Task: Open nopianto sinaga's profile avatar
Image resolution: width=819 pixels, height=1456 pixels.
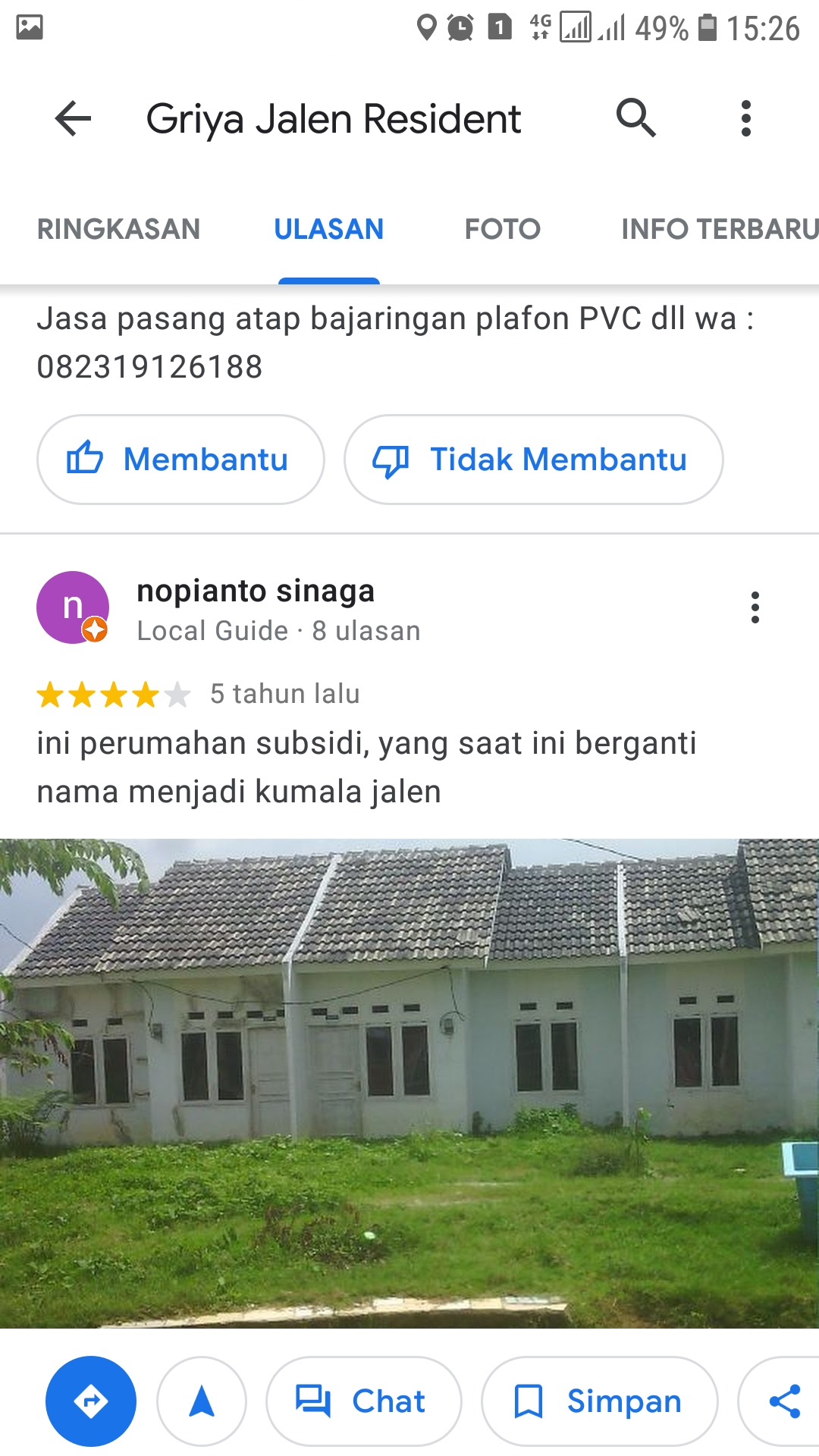Action: (73, 607)
